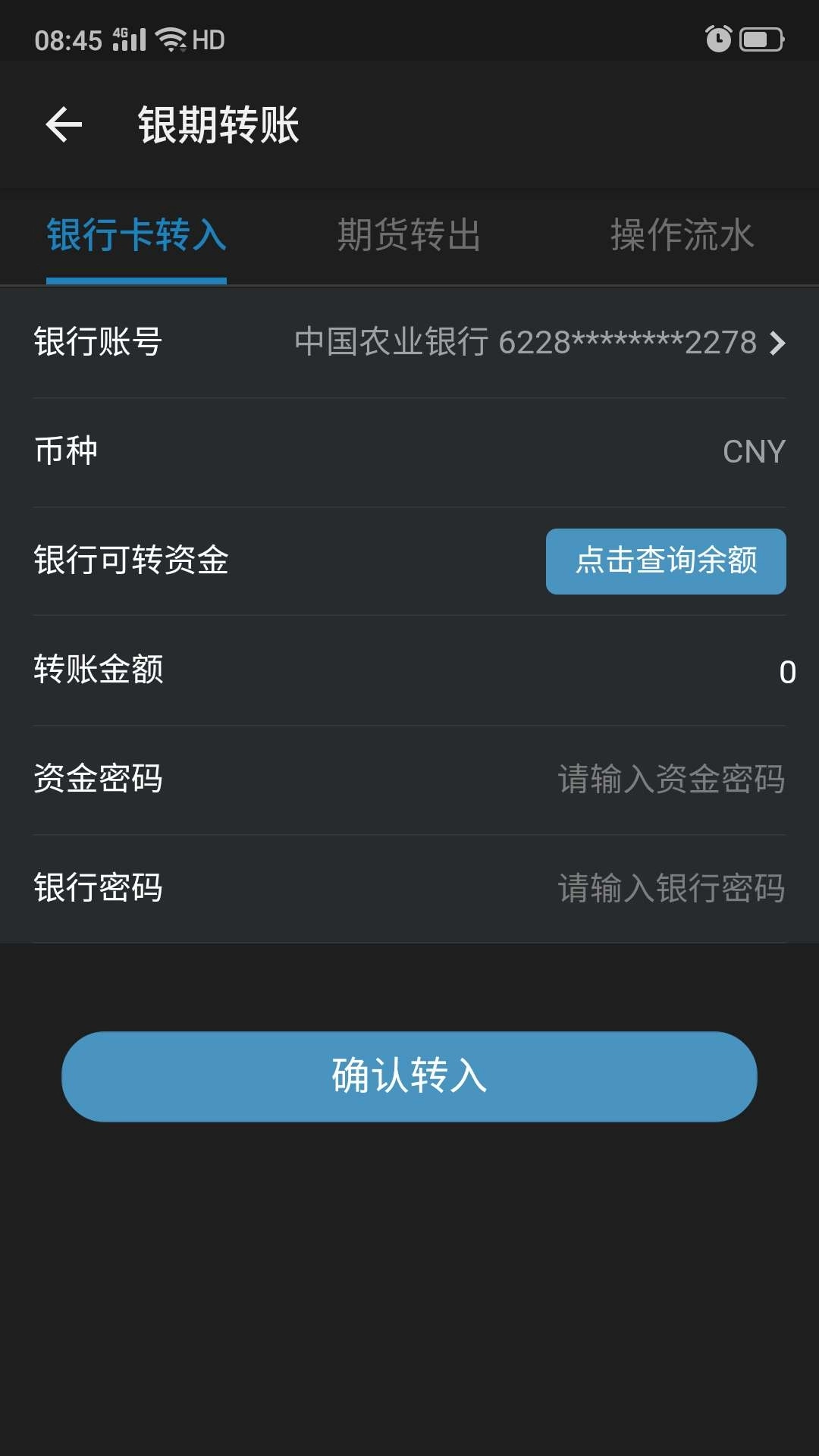
Task: Tap the back arrow to exit 银期转账
Action: coord(64,124)
